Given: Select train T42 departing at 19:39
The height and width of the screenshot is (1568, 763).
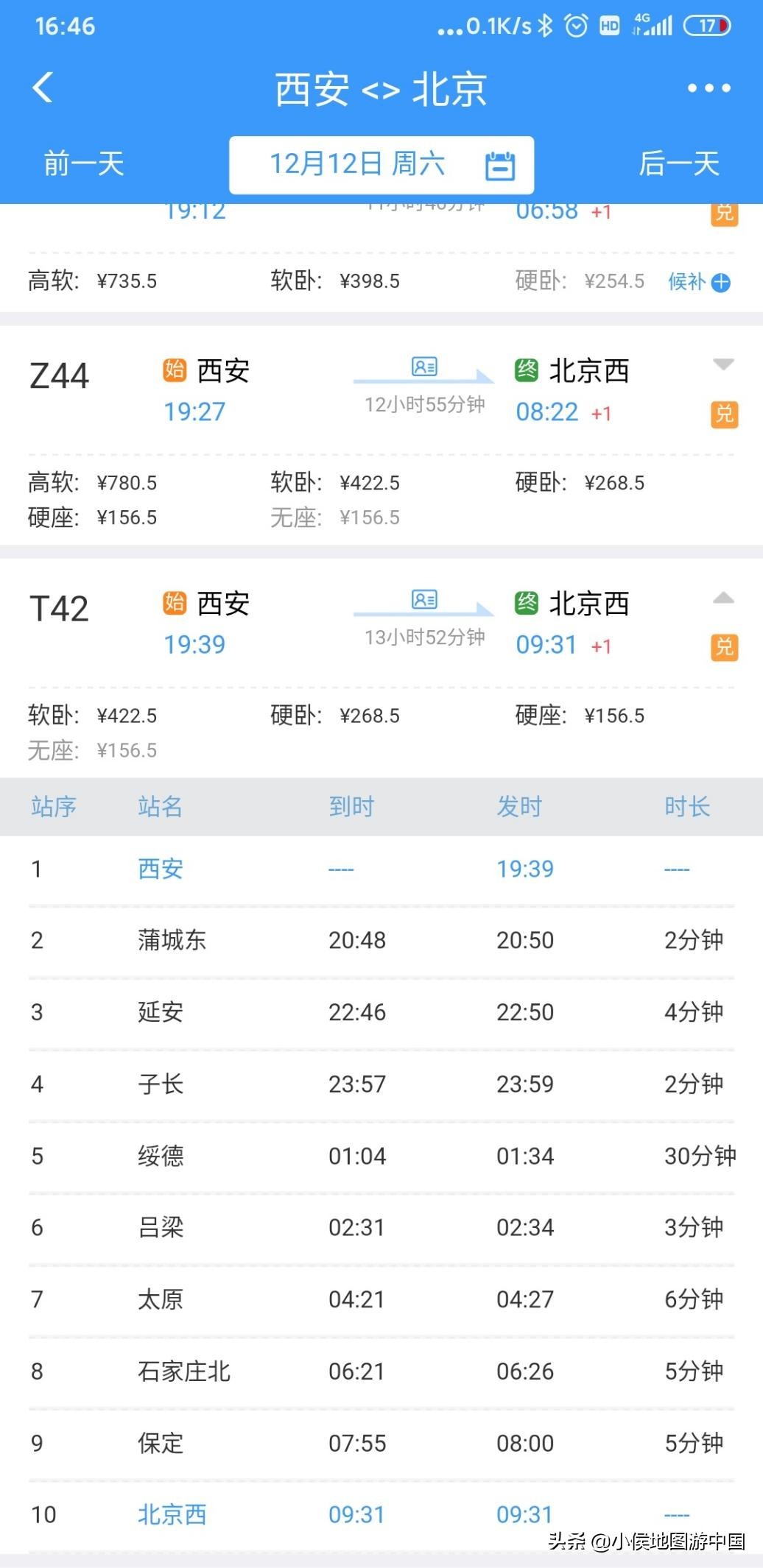Looking at the screenshot, I should pos(59,609).
